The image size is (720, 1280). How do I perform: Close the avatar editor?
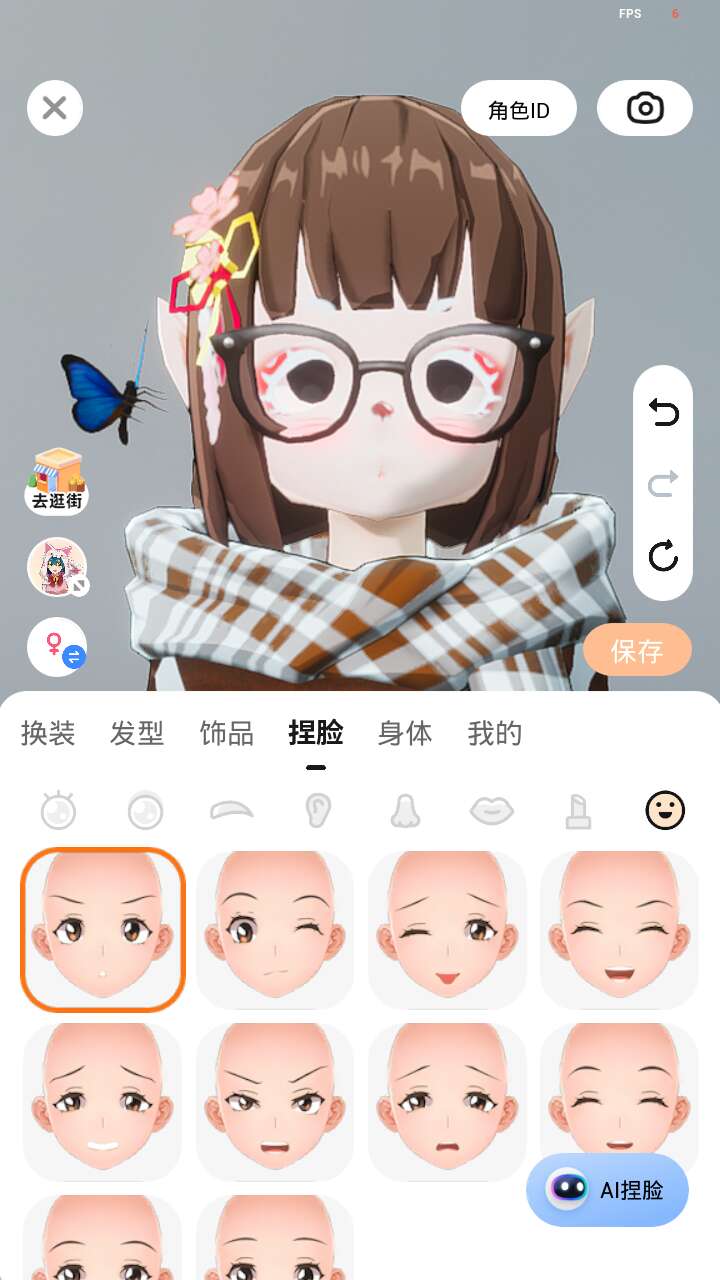55,108
